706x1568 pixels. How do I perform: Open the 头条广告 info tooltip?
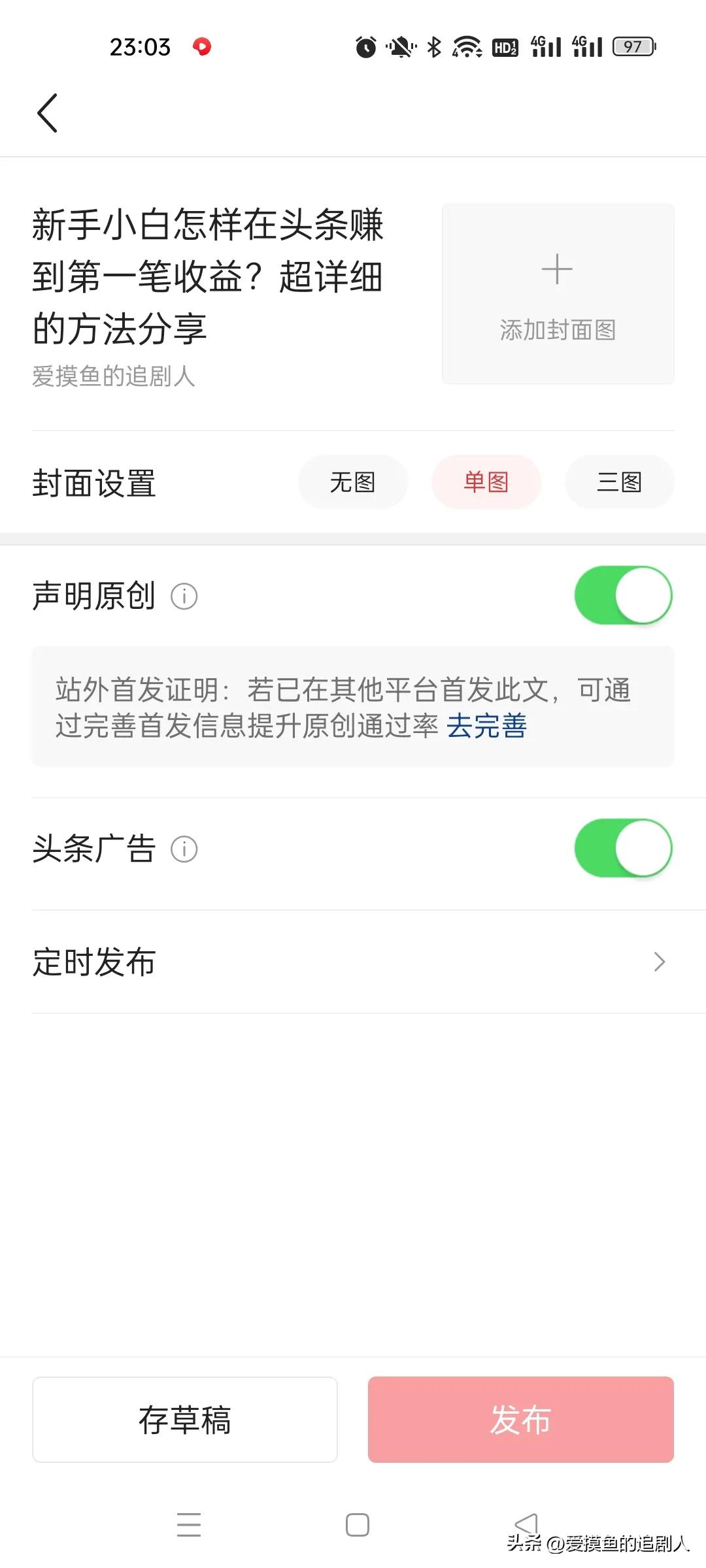pyautogui.click(x=185, y=849)
